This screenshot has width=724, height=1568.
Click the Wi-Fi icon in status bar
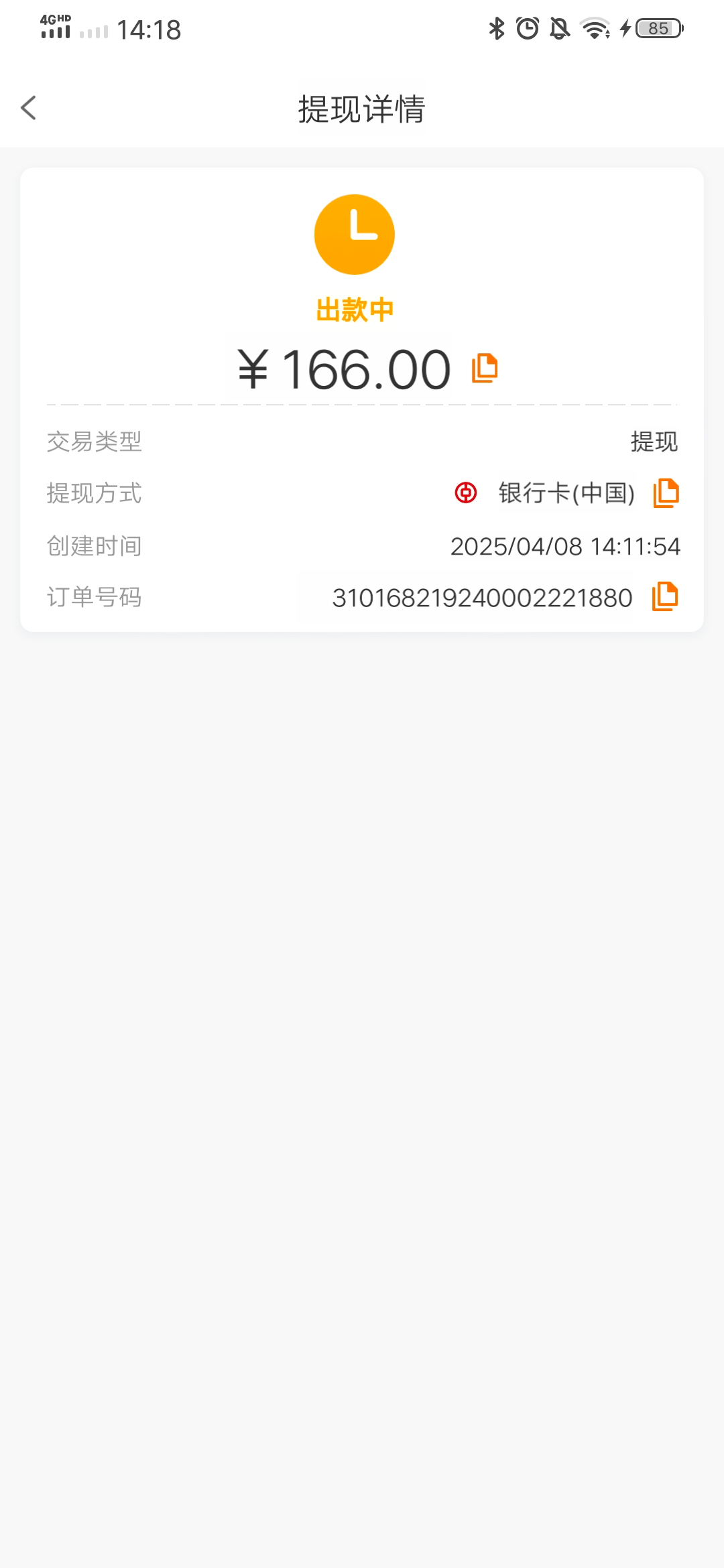point(593,28)
